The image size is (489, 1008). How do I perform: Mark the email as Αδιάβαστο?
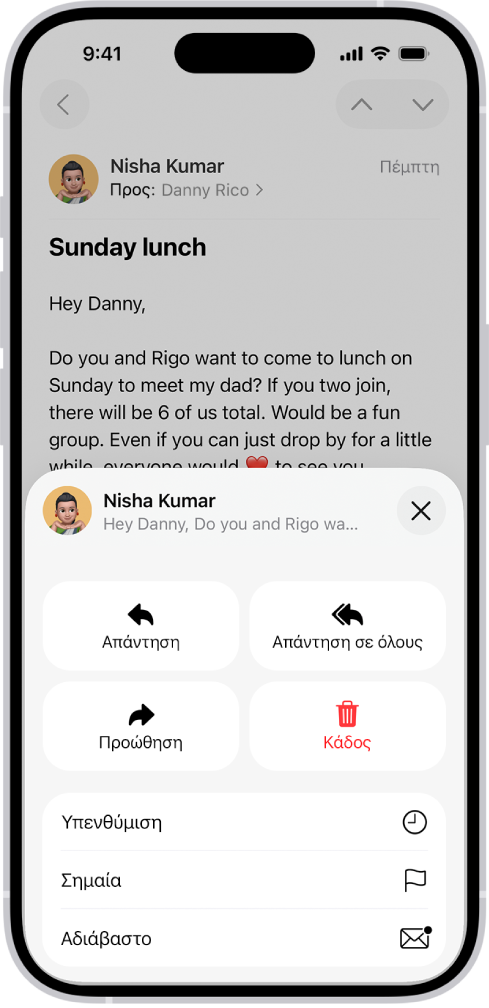(x=244, y=939)
